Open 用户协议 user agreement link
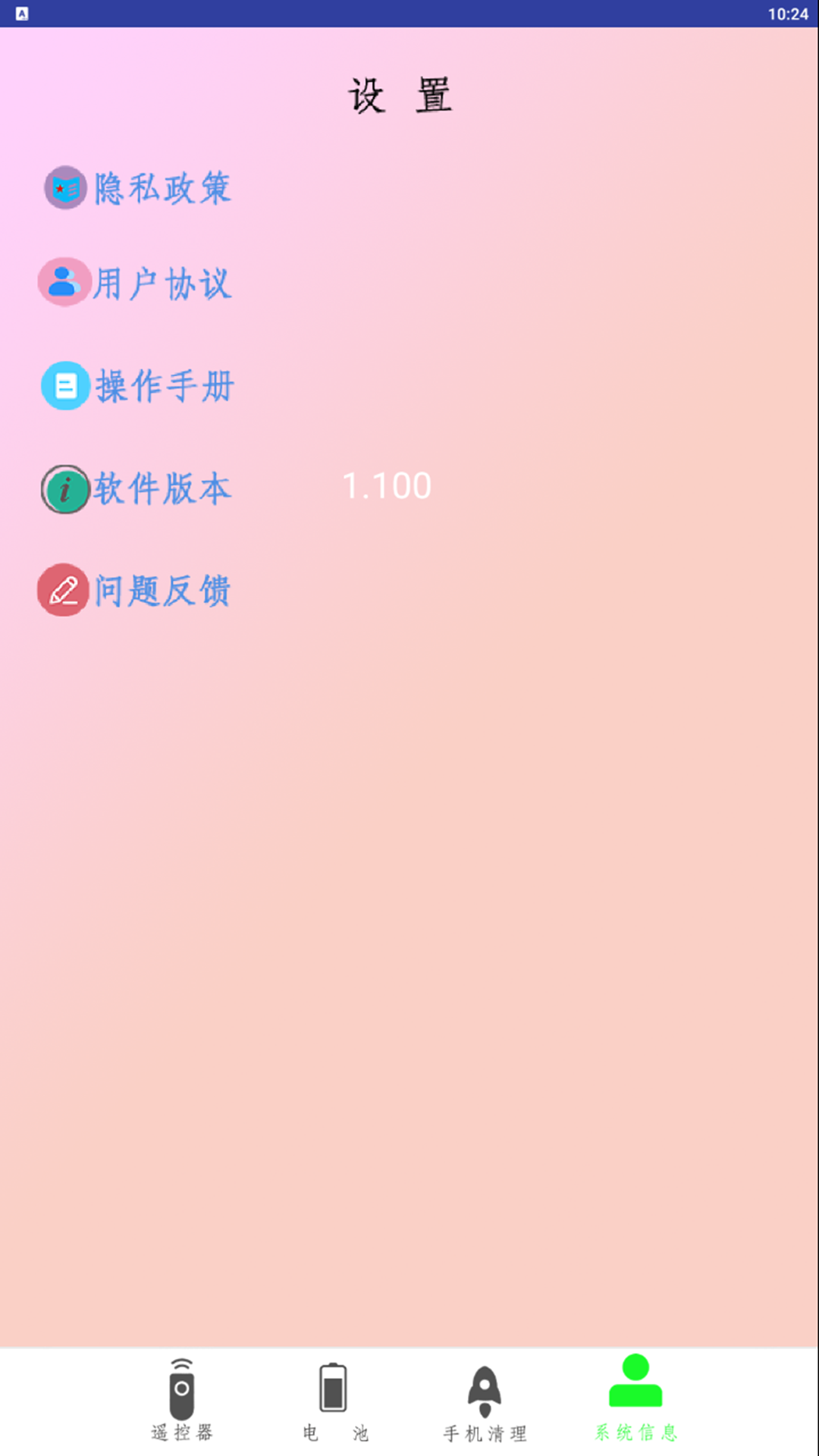Screen dimensions: 819x1456 [x=162, y=282]
